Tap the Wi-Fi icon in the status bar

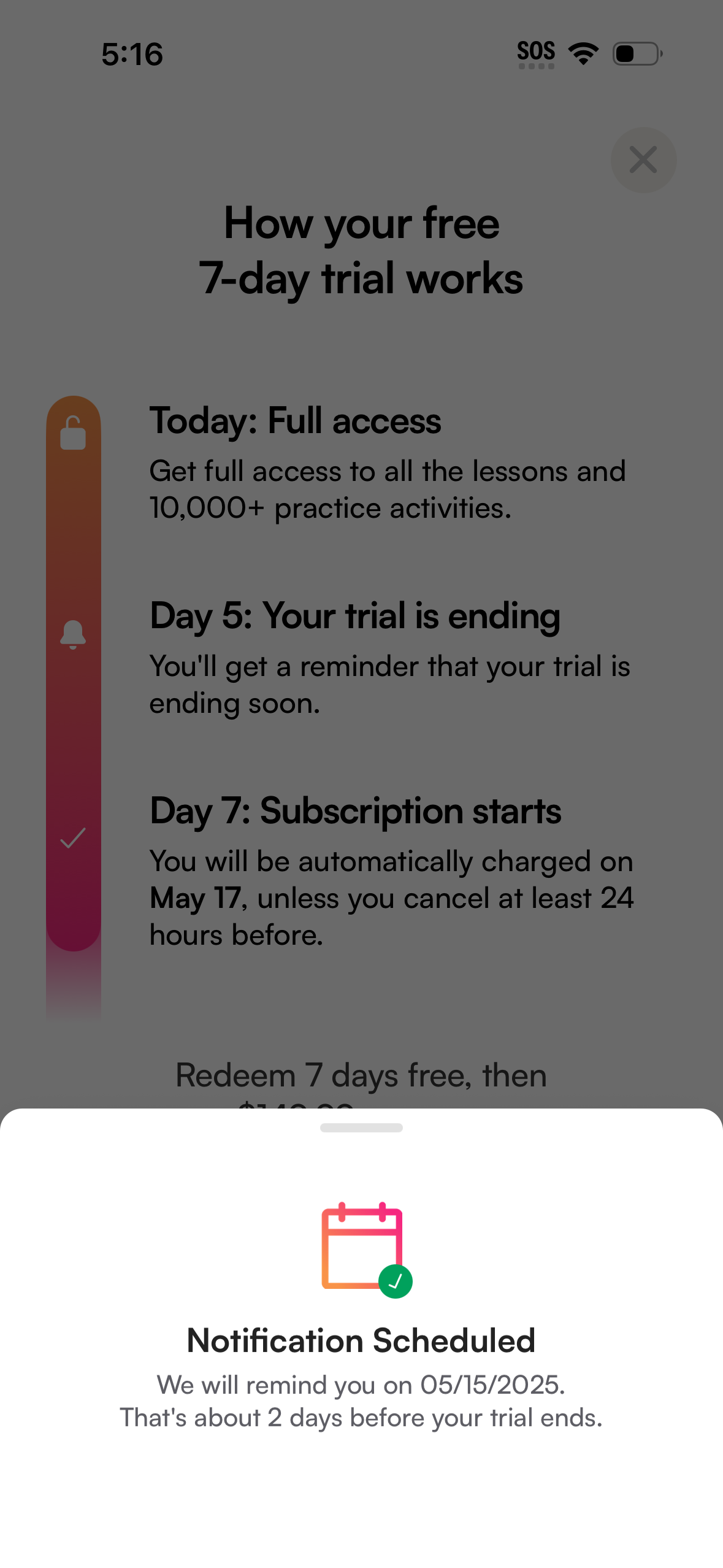point(582,53)
